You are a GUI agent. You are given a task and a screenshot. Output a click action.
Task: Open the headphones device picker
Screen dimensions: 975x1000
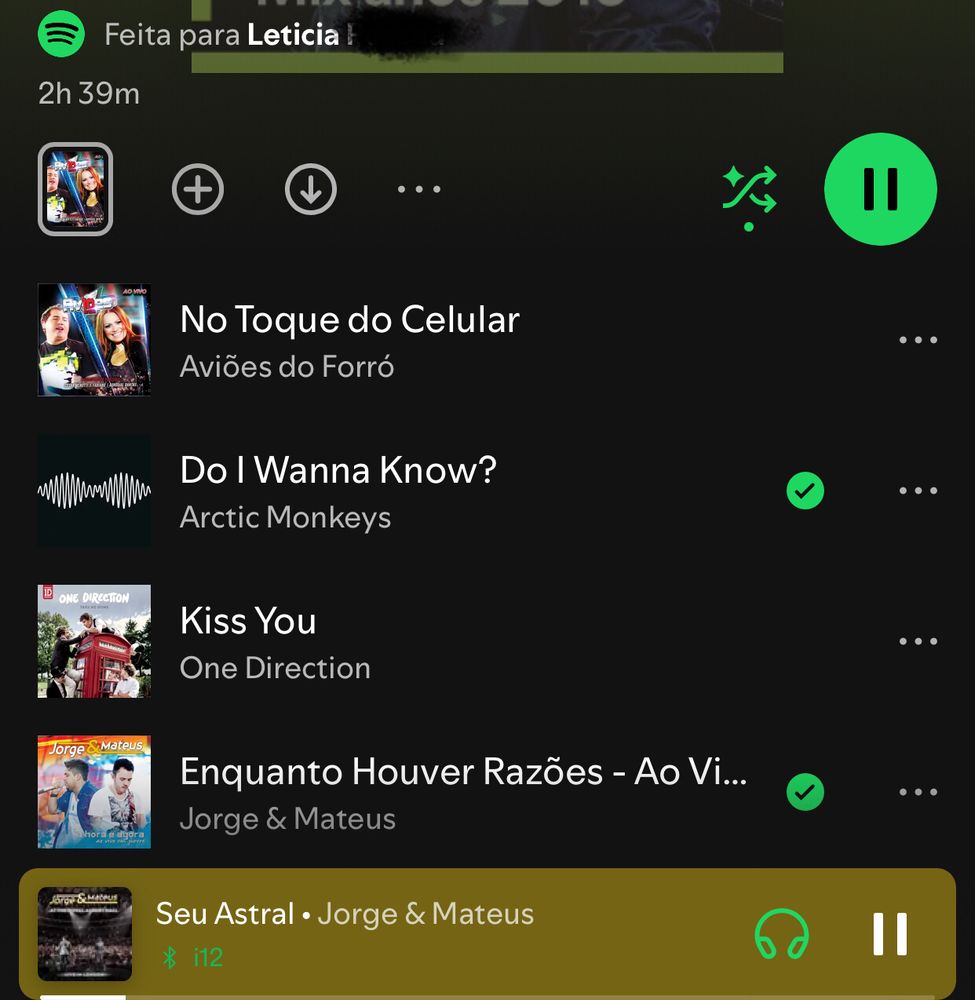(x=781, y=935)
